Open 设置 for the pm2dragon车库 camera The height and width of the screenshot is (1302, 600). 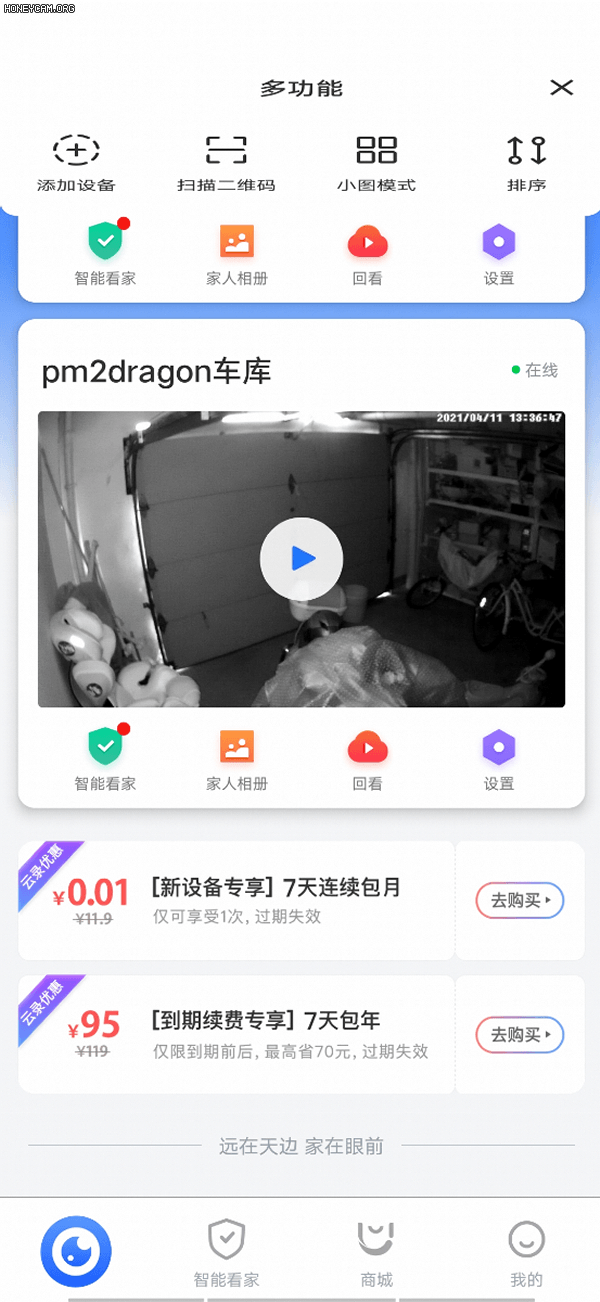coord(498,758)
